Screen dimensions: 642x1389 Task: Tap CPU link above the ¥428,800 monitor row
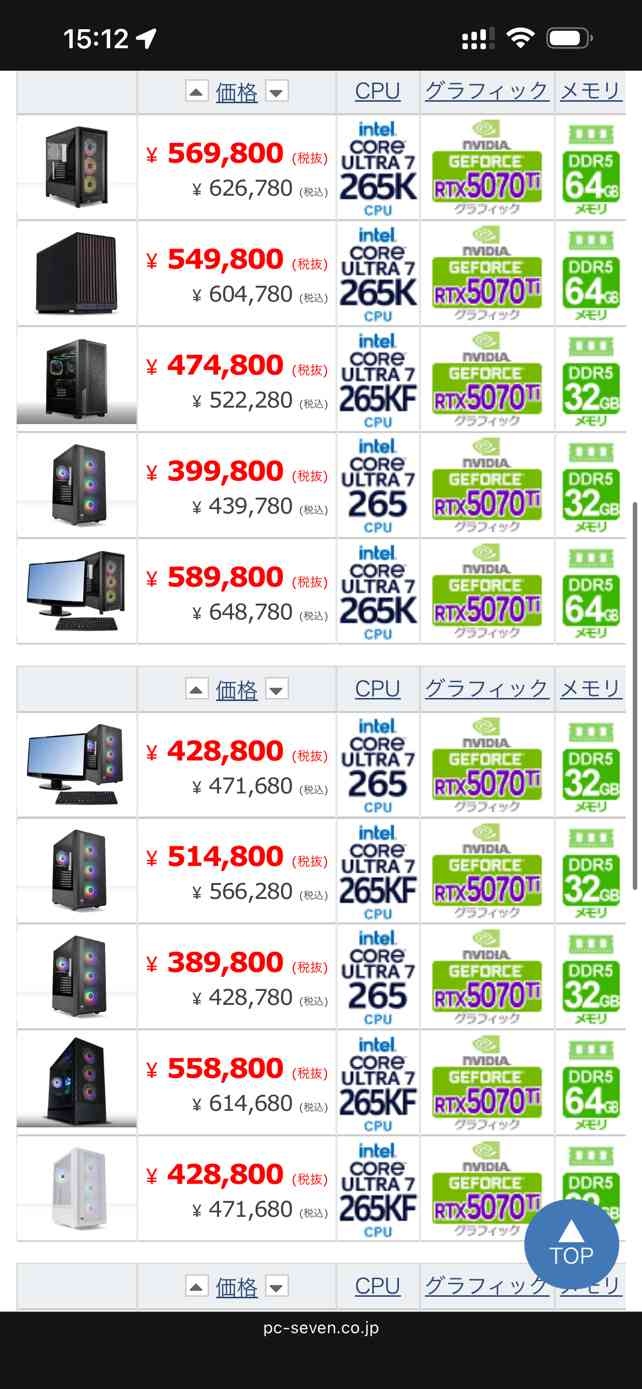[x=377, y=688]
